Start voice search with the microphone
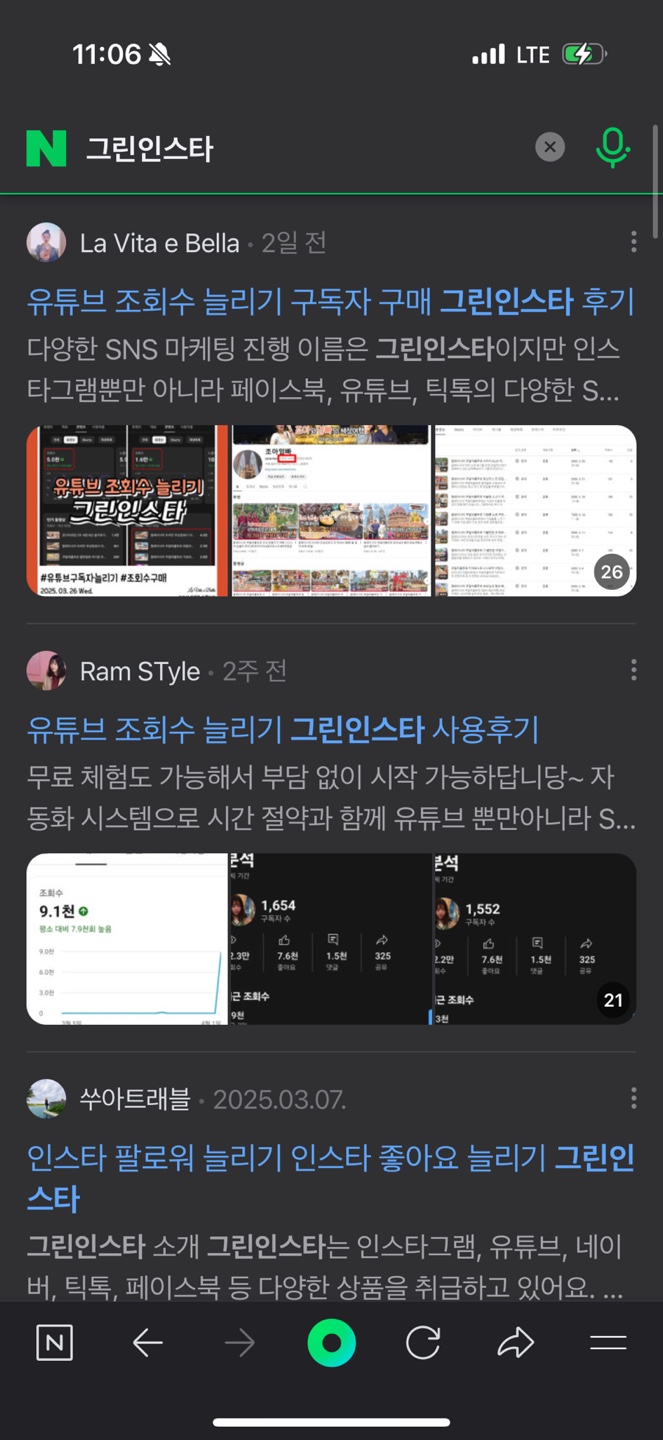 (612, 148)
